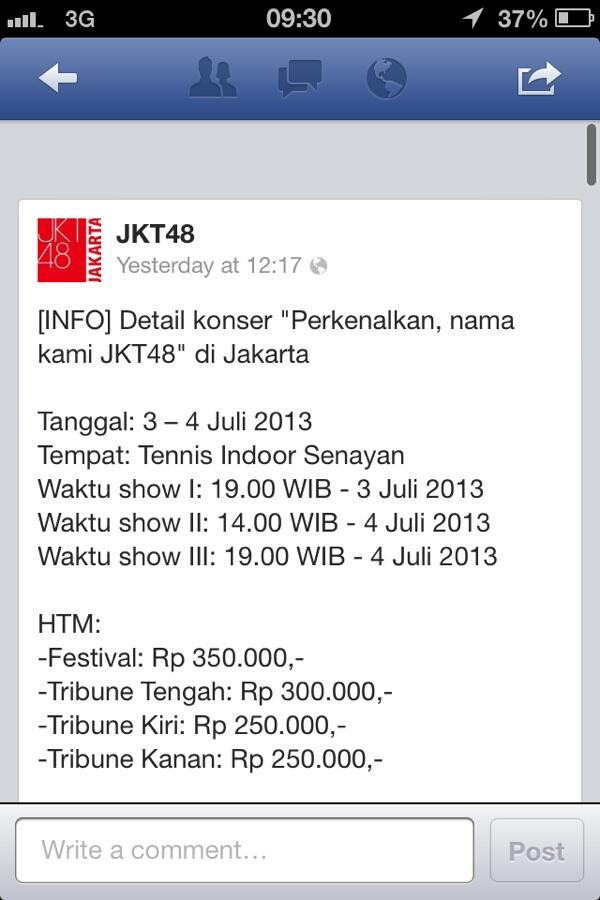Open the notifications globe icon
Screen dimensions: 600x900
[x=386, y=78]
